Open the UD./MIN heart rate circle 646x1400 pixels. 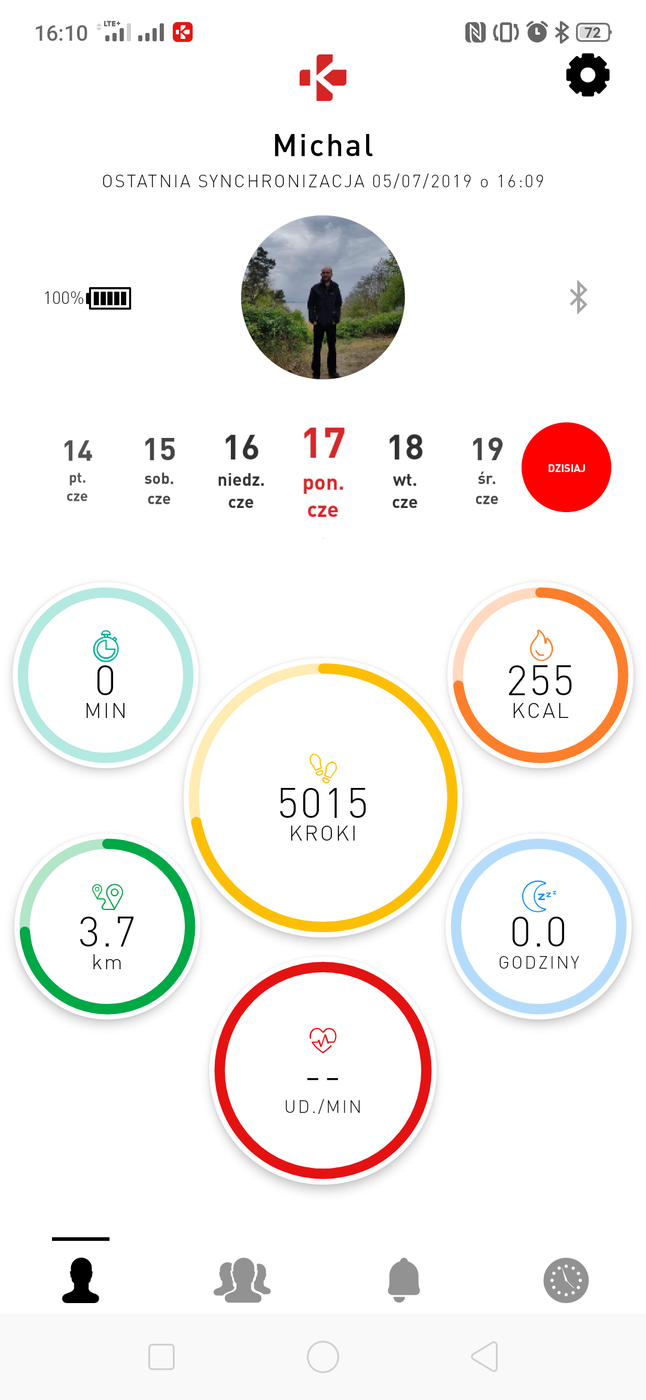coord(323,1070)
